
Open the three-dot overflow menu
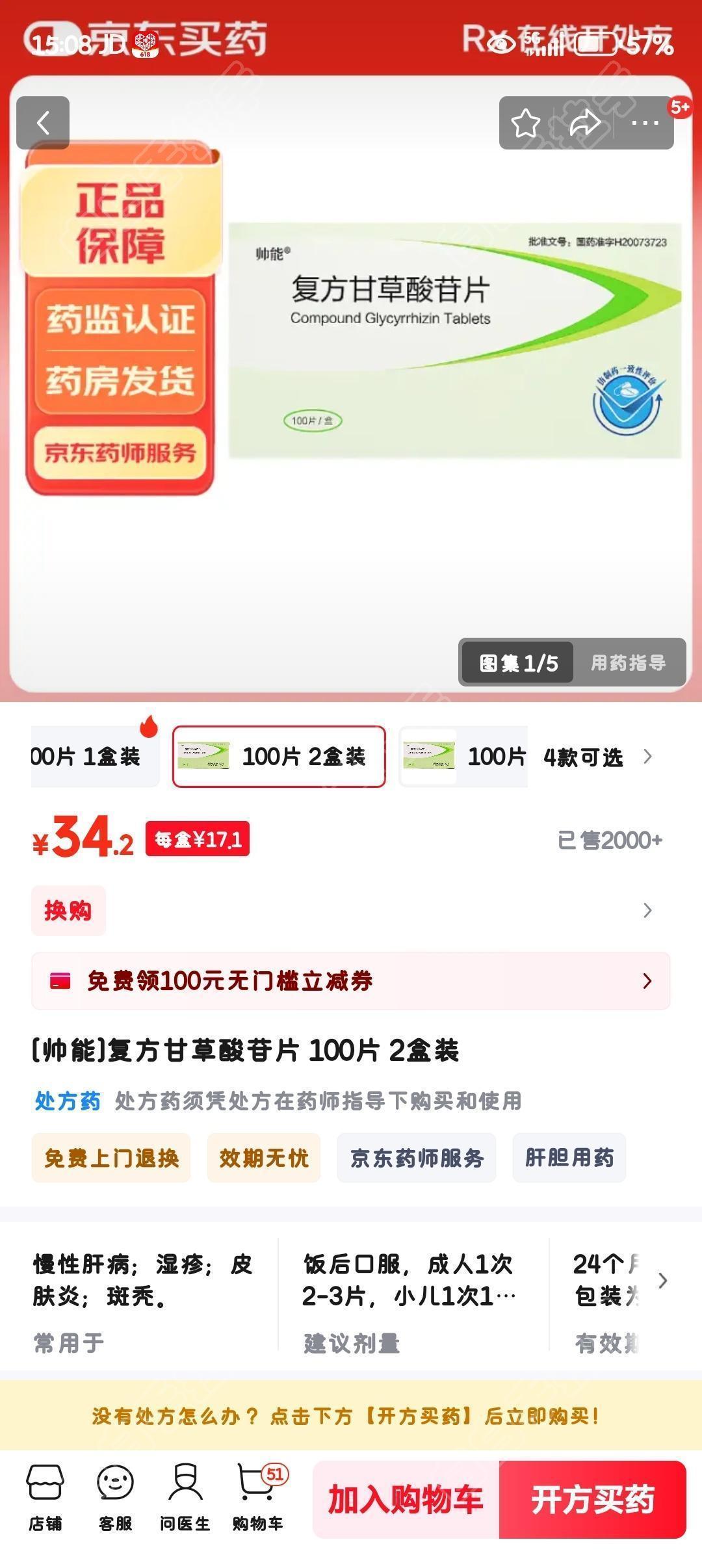point(645,123)
